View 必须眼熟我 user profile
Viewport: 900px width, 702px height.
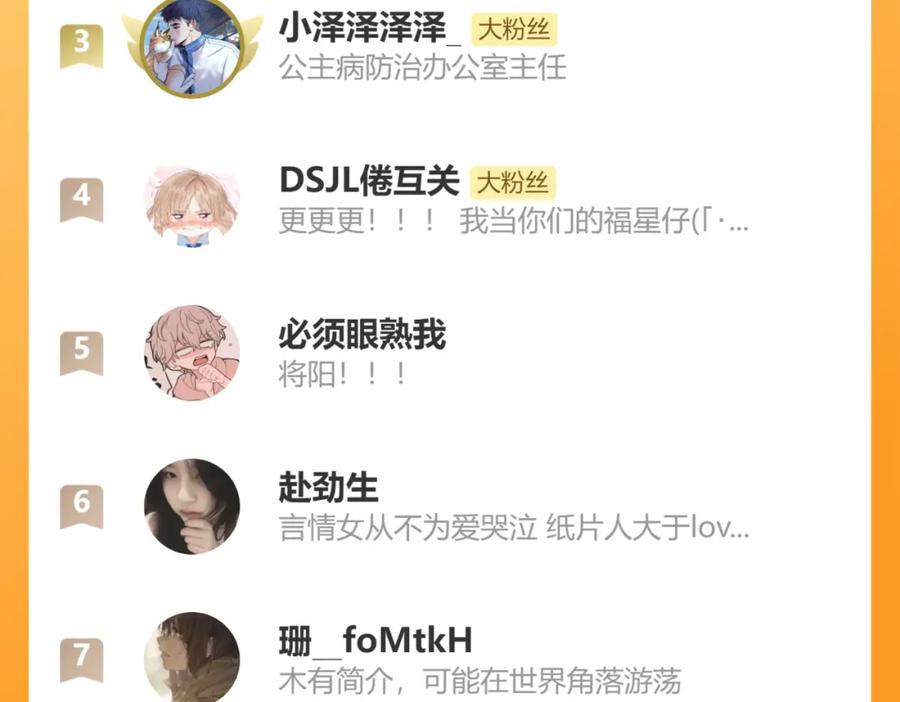coord(449,353)
